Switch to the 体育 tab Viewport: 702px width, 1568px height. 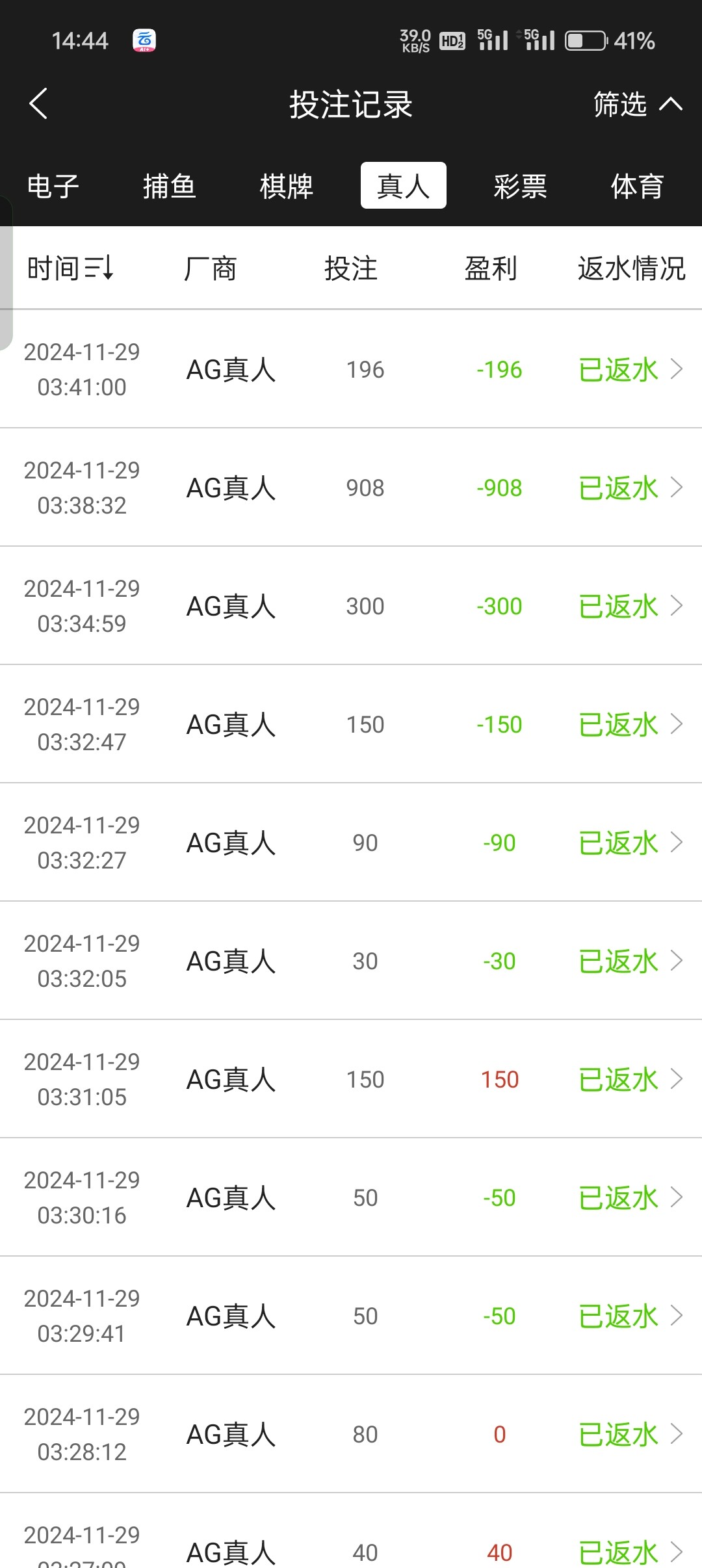point(637,187)
